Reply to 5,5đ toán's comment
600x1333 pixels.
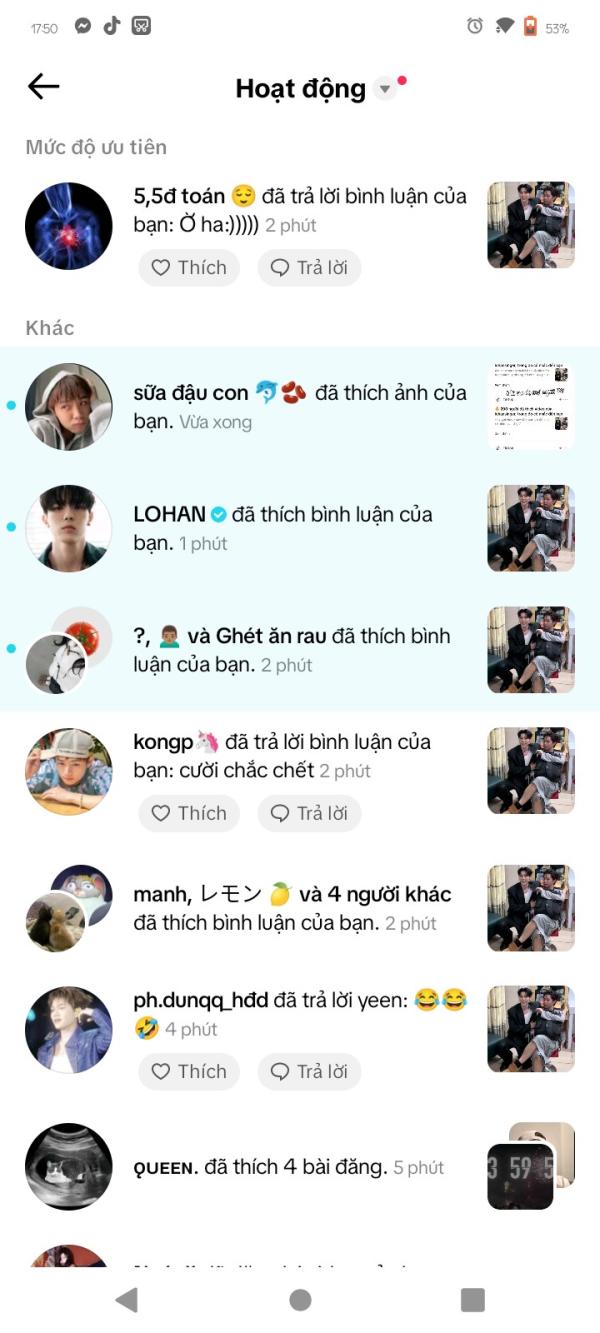[309, 268]
